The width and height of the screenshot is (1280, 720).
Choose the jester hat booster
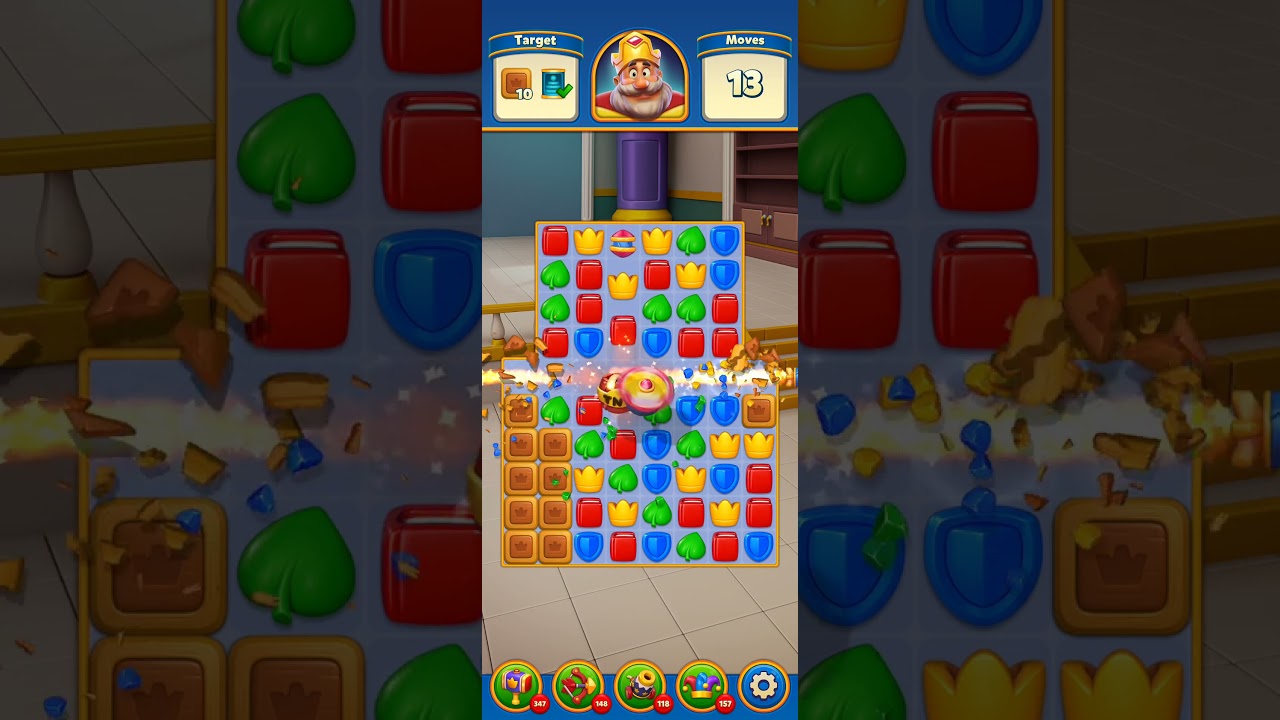[x=702, y=686]
